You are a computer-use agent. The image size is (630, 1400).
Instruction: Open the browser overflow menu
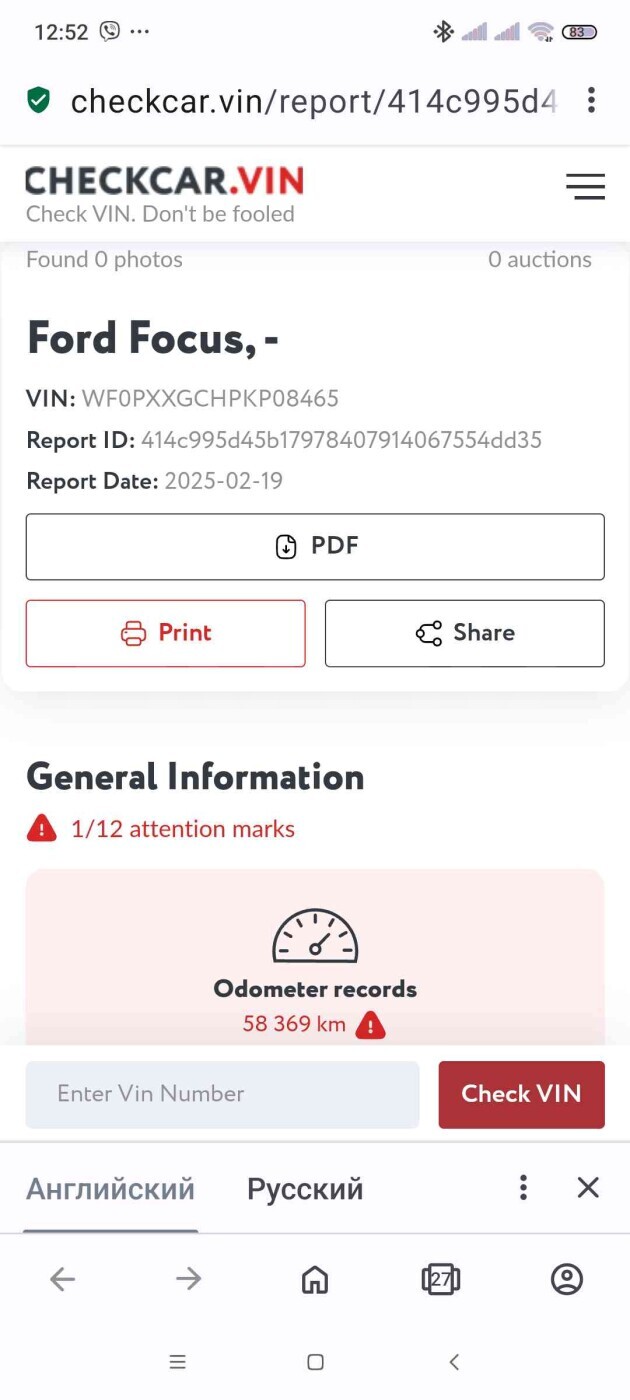[x=592, y=100]
